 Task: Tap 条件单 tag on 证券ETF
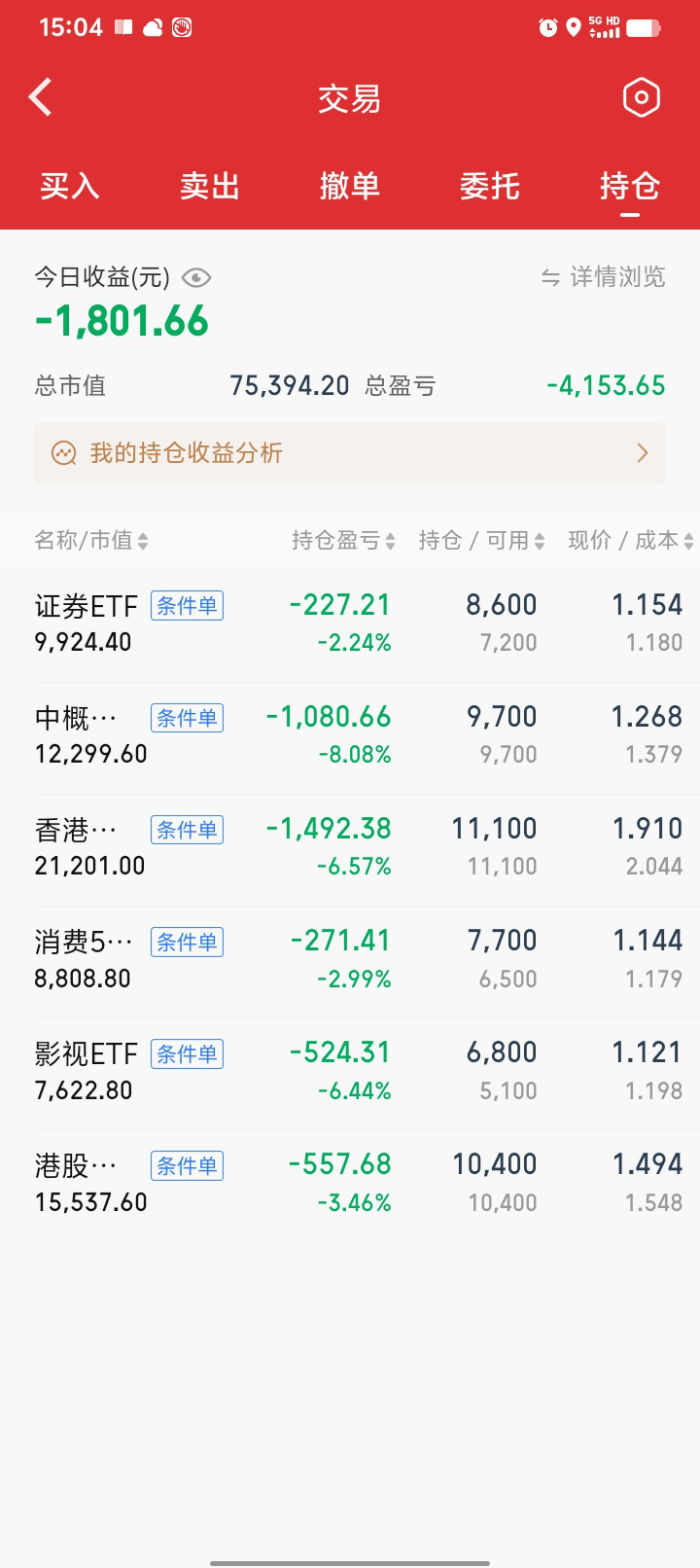pyautogui.click(x=187, y=606)
